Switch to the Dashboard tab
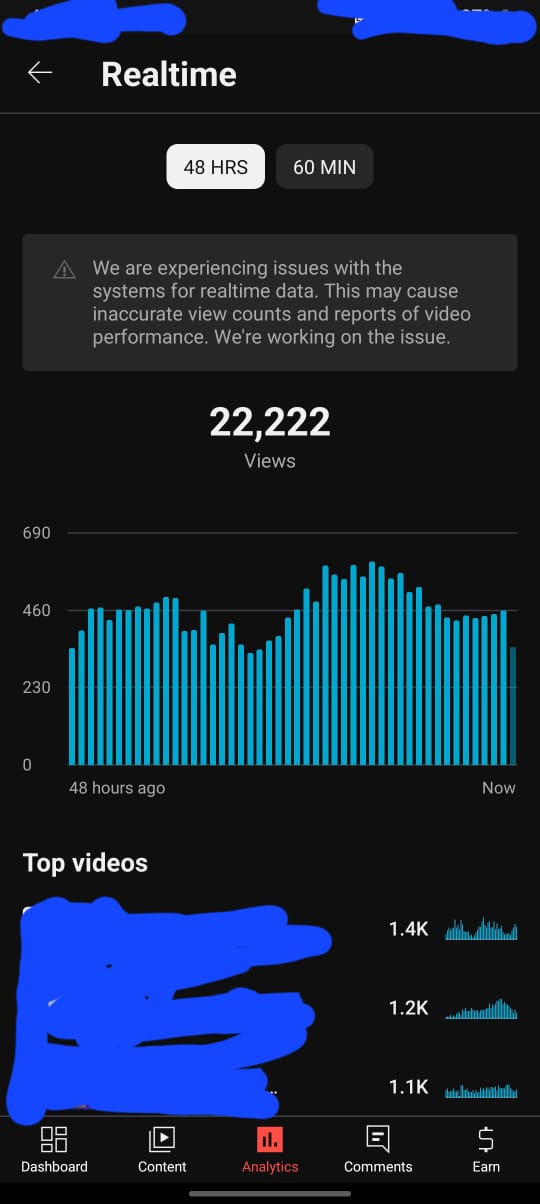The width and height of the screenshot is (540, 1204). coord(54,1149)
